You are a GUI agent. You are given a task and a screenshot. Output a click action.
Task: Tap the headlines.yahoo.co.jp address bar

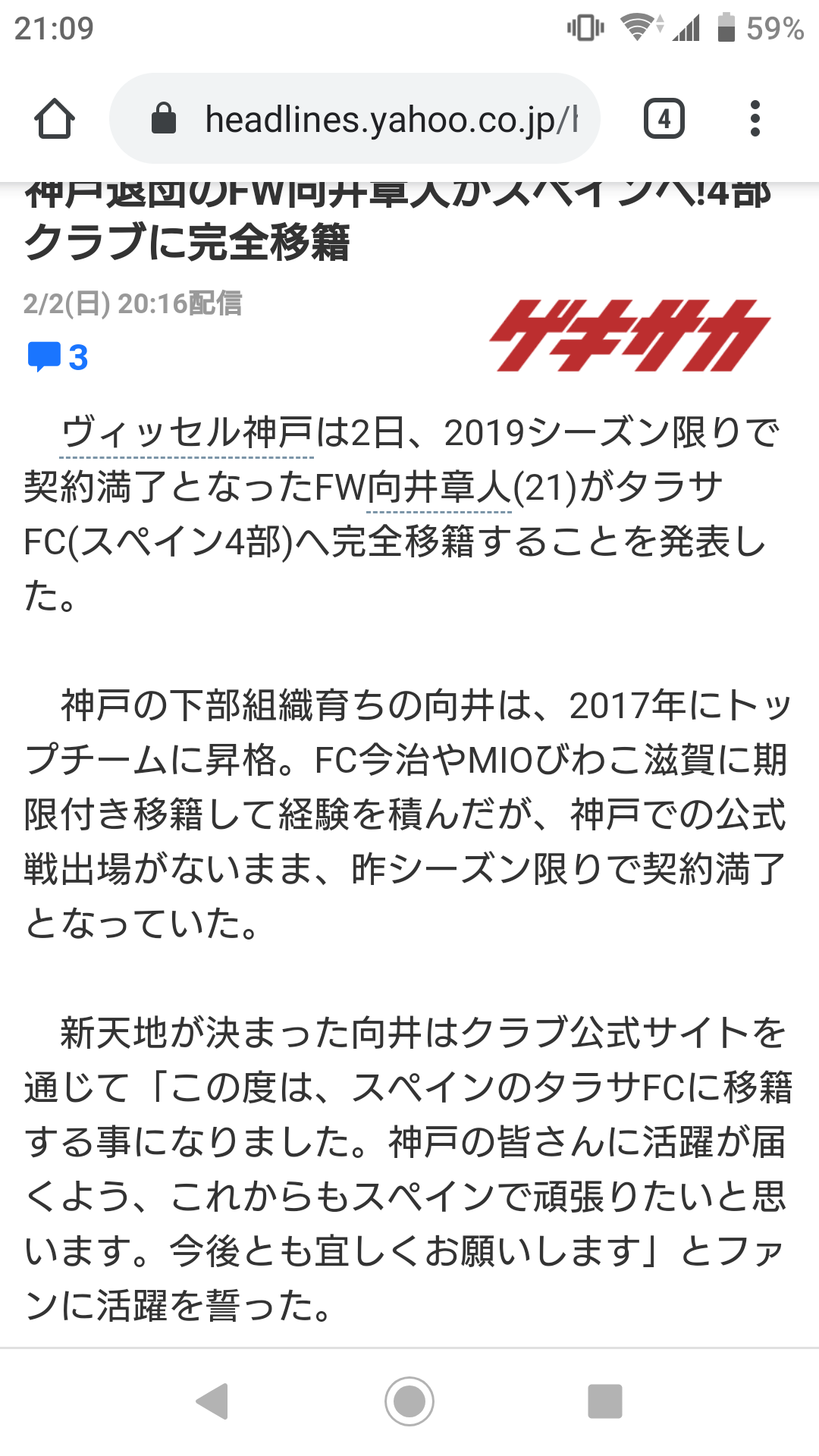tap(355, 118)
